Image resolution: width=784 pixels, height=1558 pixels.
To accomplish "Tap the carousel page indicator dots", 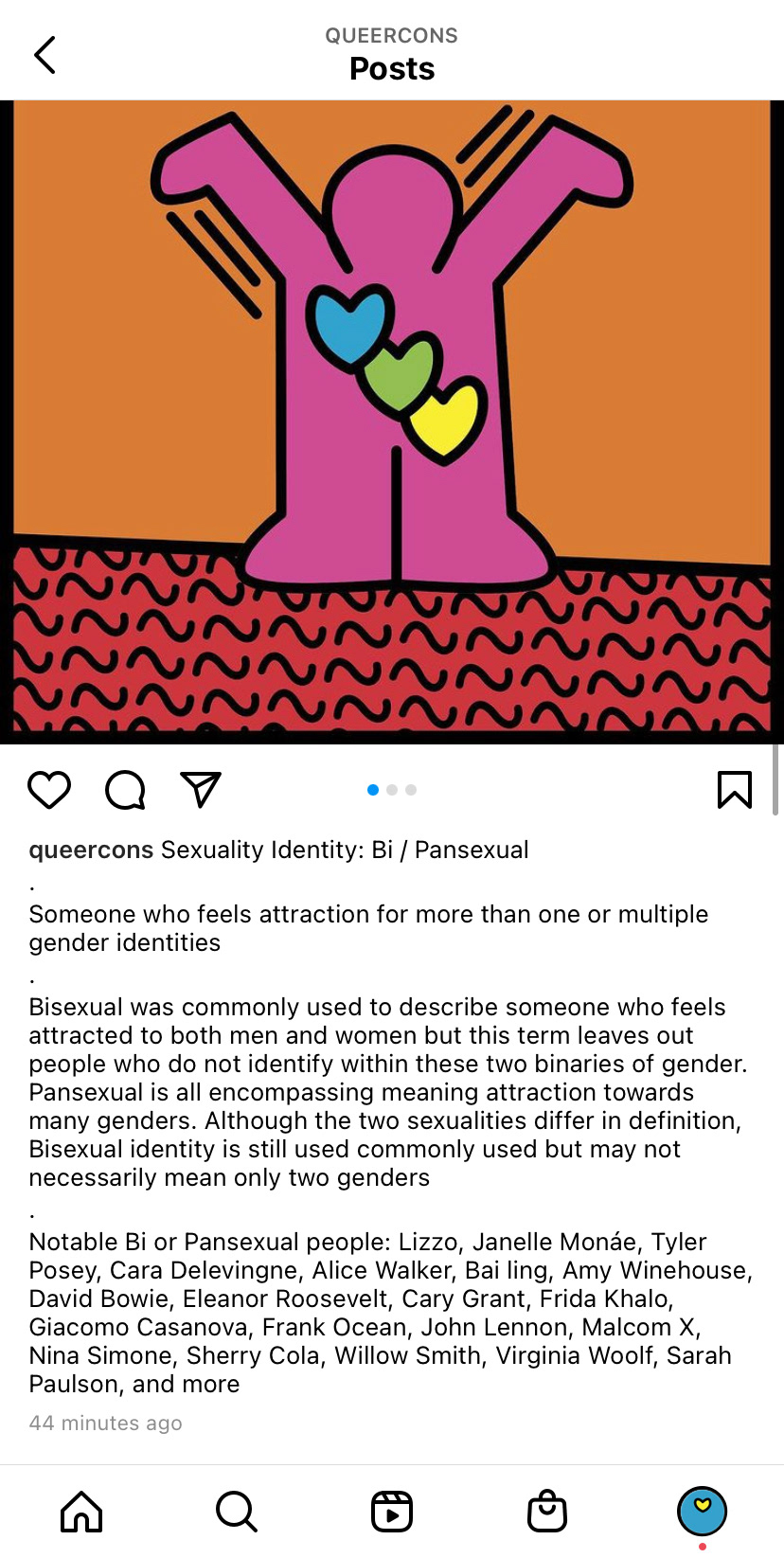I will (x=392, y=790).
